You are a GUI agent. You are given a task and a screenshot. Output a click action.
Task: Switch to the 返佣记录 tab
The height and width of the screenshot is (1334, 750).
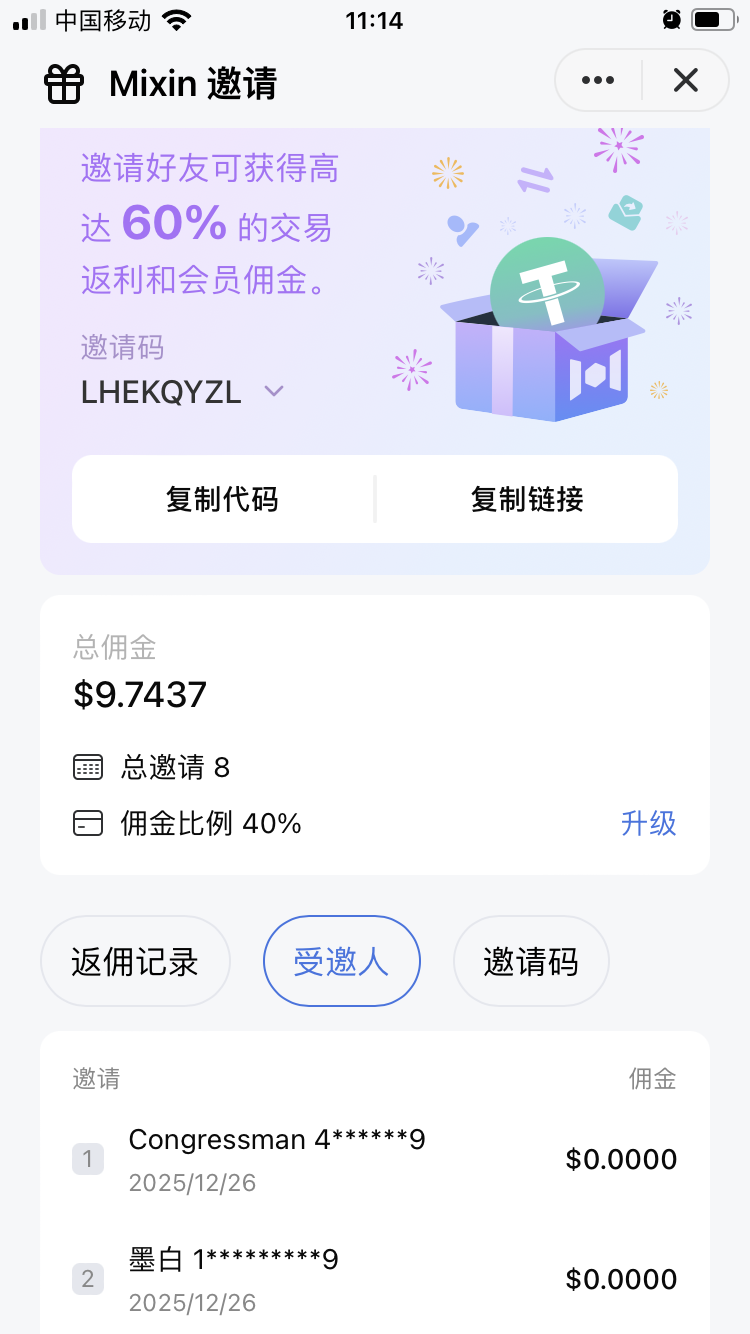pos(135,962)
